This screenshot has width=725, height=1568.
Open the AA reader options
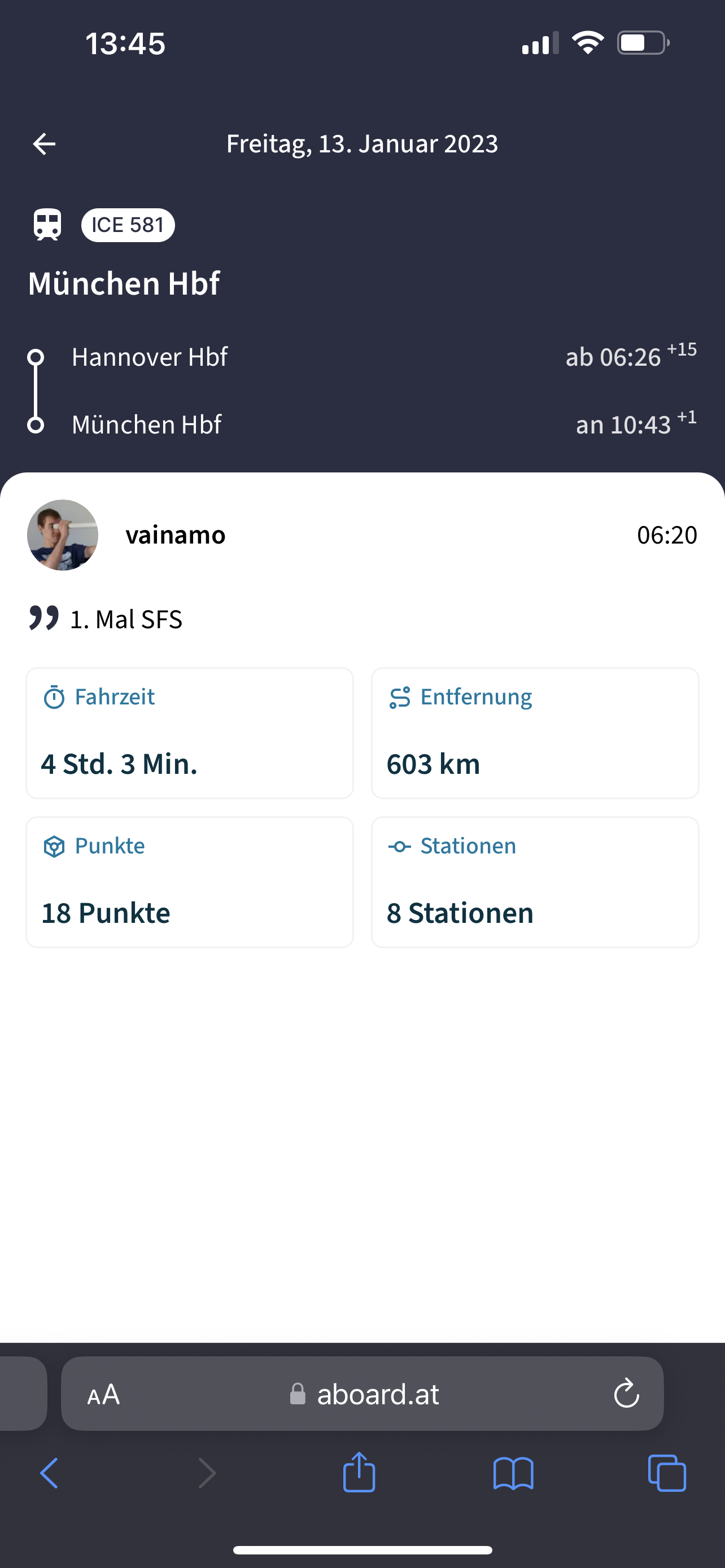pos(103,1395)
